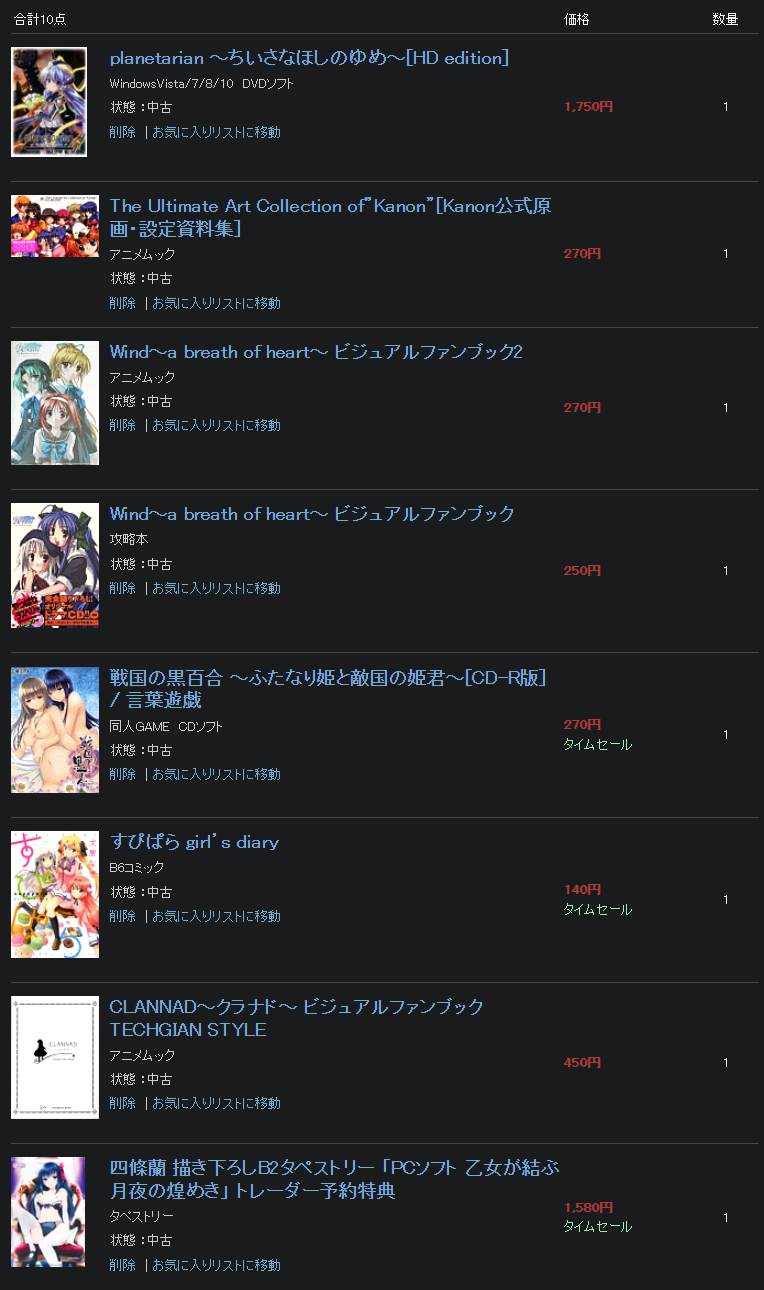Viewport: 764px width, 1290px height.
Task: Delete the 戦国の黒百合 item
Action: (122, 773)
